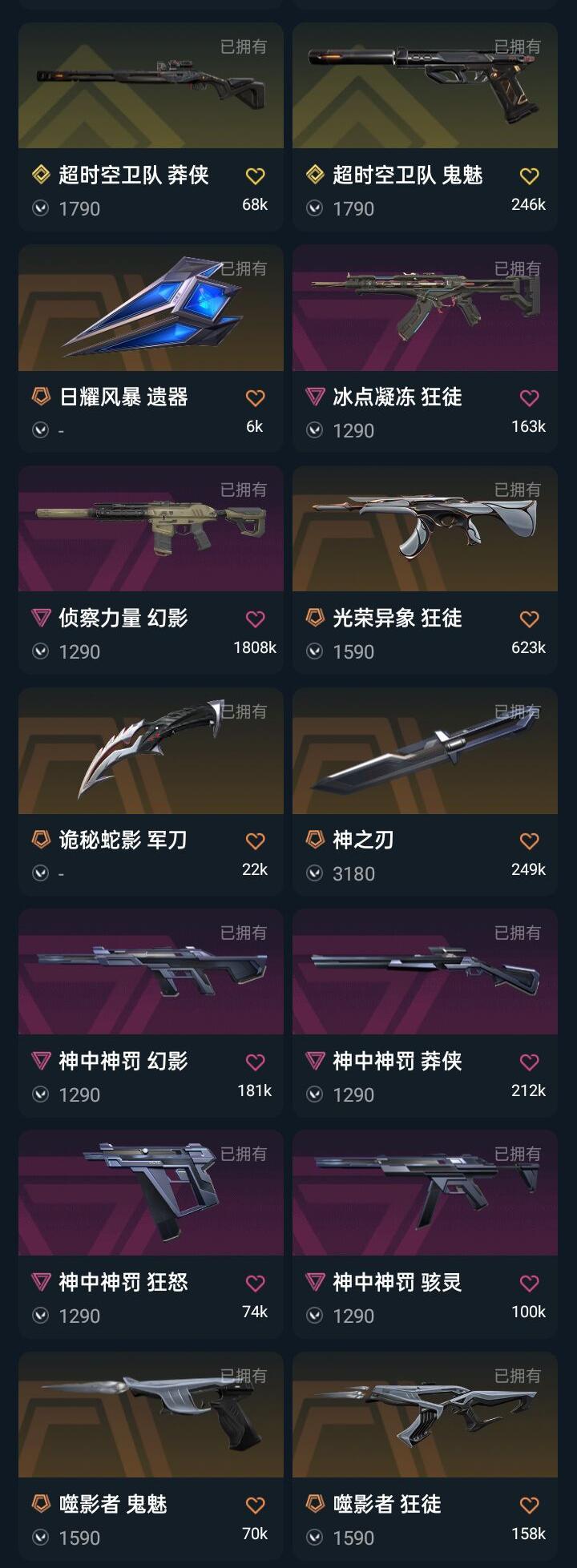577x1568 pixels.
Task: View the 神中神罚 狂怒 skin details
Action: (x=151, y=1193)
